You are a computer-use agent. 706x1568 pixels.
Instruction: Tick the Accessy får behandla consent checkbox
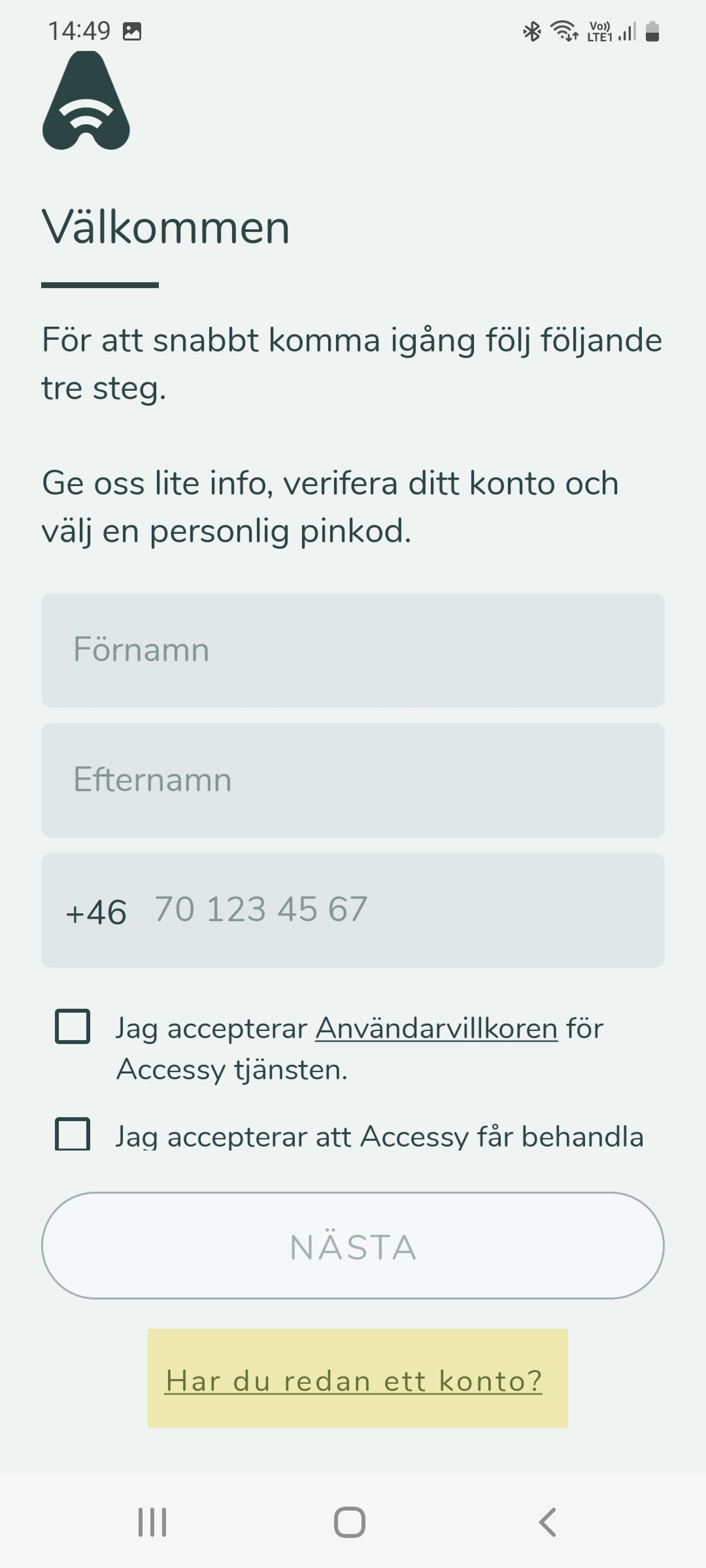(x=73, y=1134)
